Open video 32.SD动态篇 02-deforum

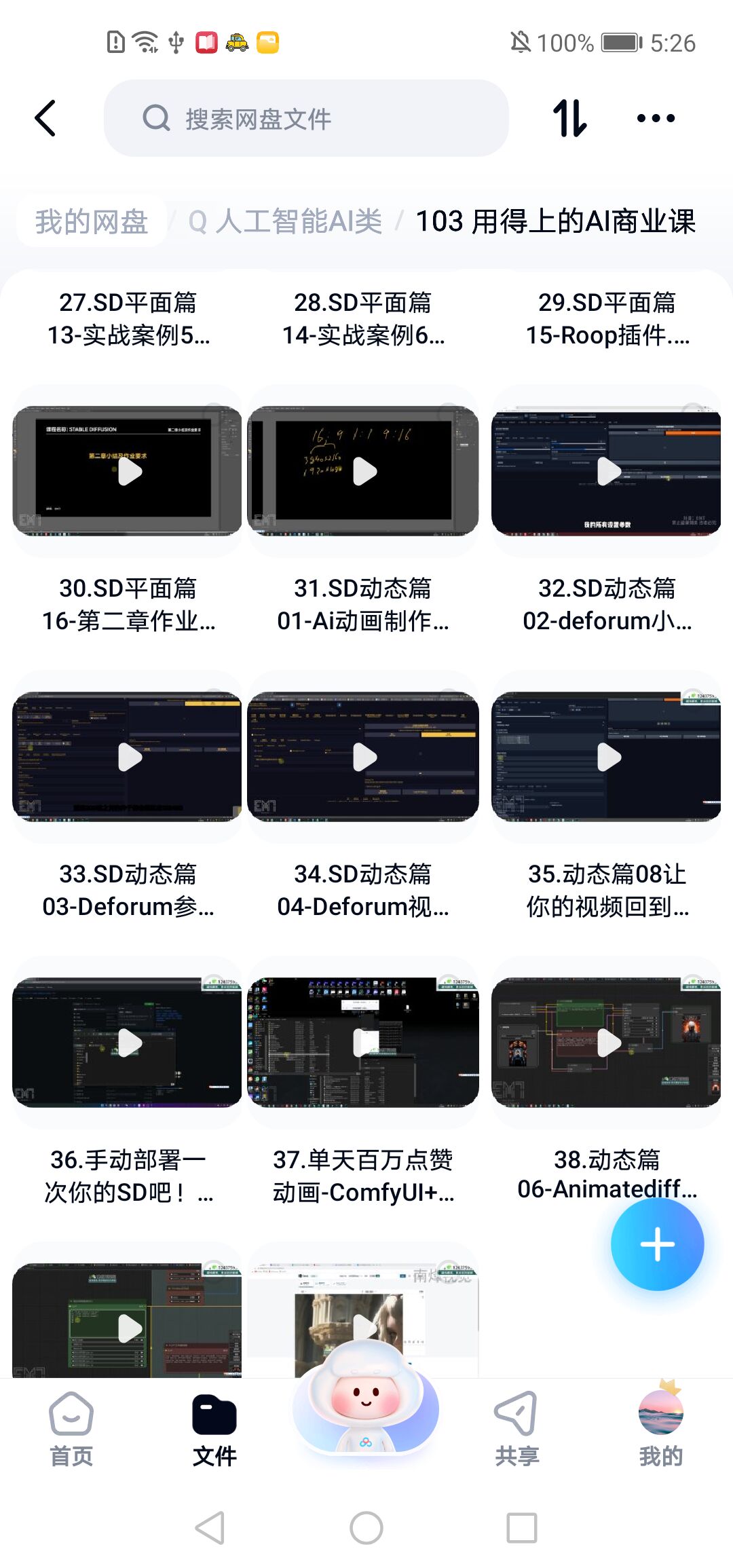(606, 471)
